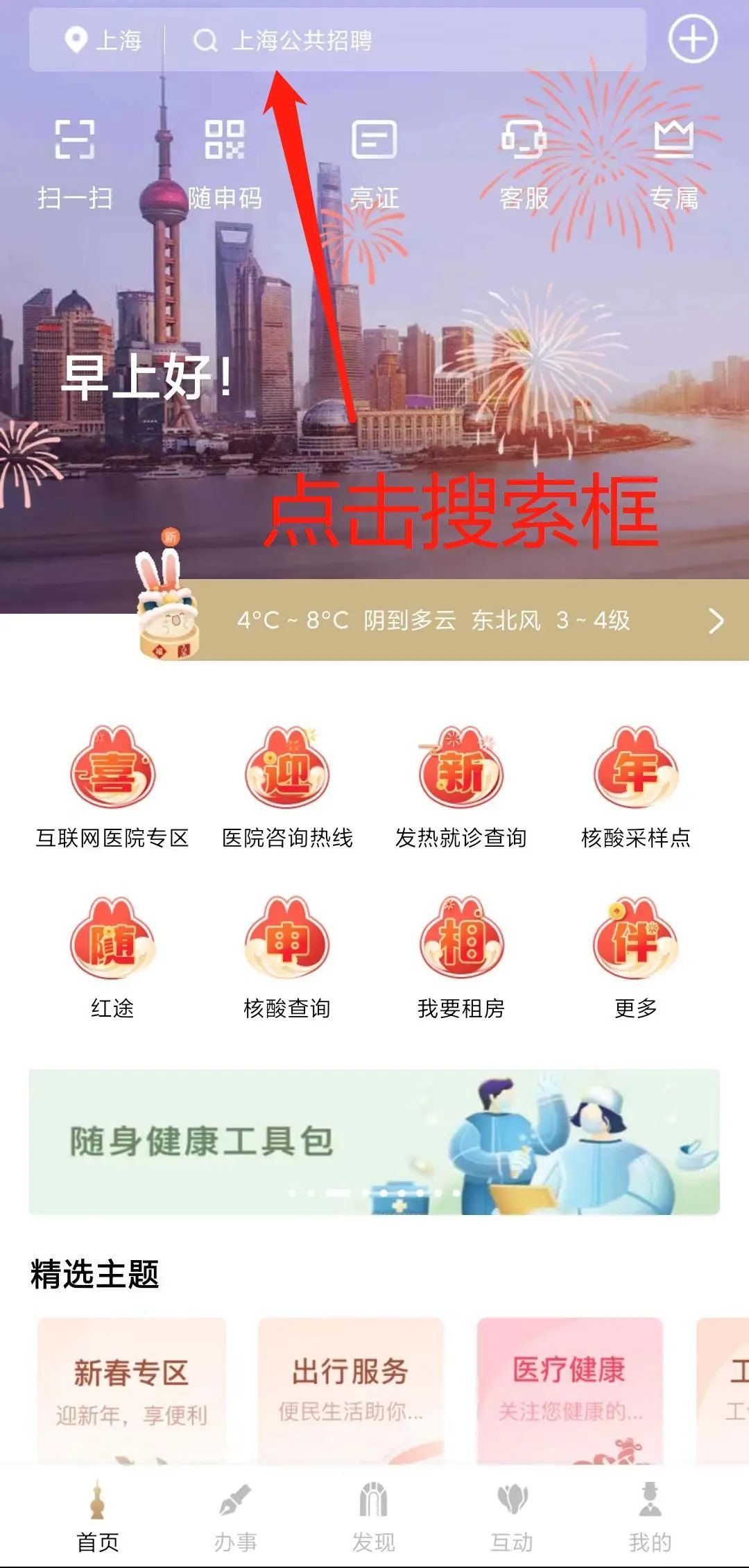Find 核酸采样点 sampling sites
Screen dimensions: 749x1568
click(x=636, y=787)
